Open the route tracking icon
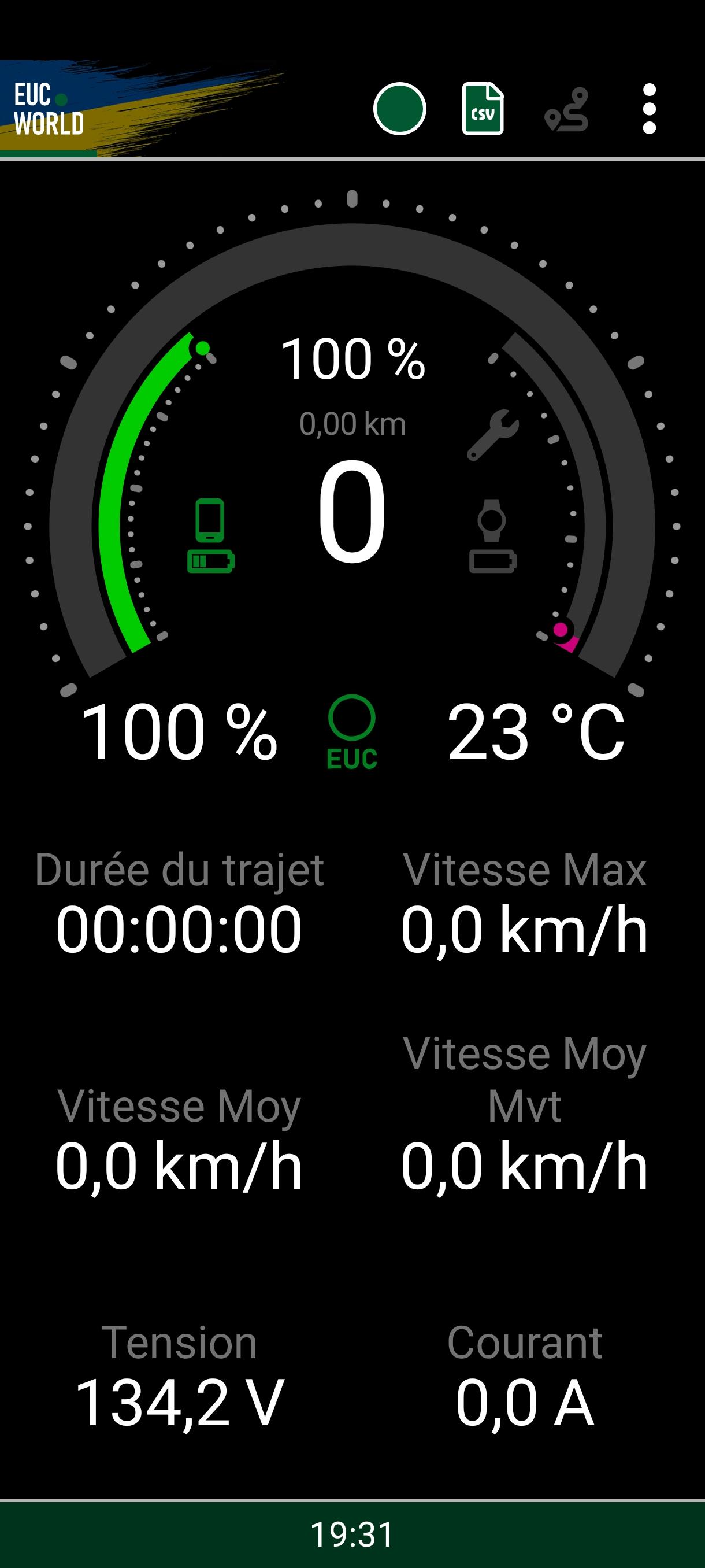 [x=566, y=110]
